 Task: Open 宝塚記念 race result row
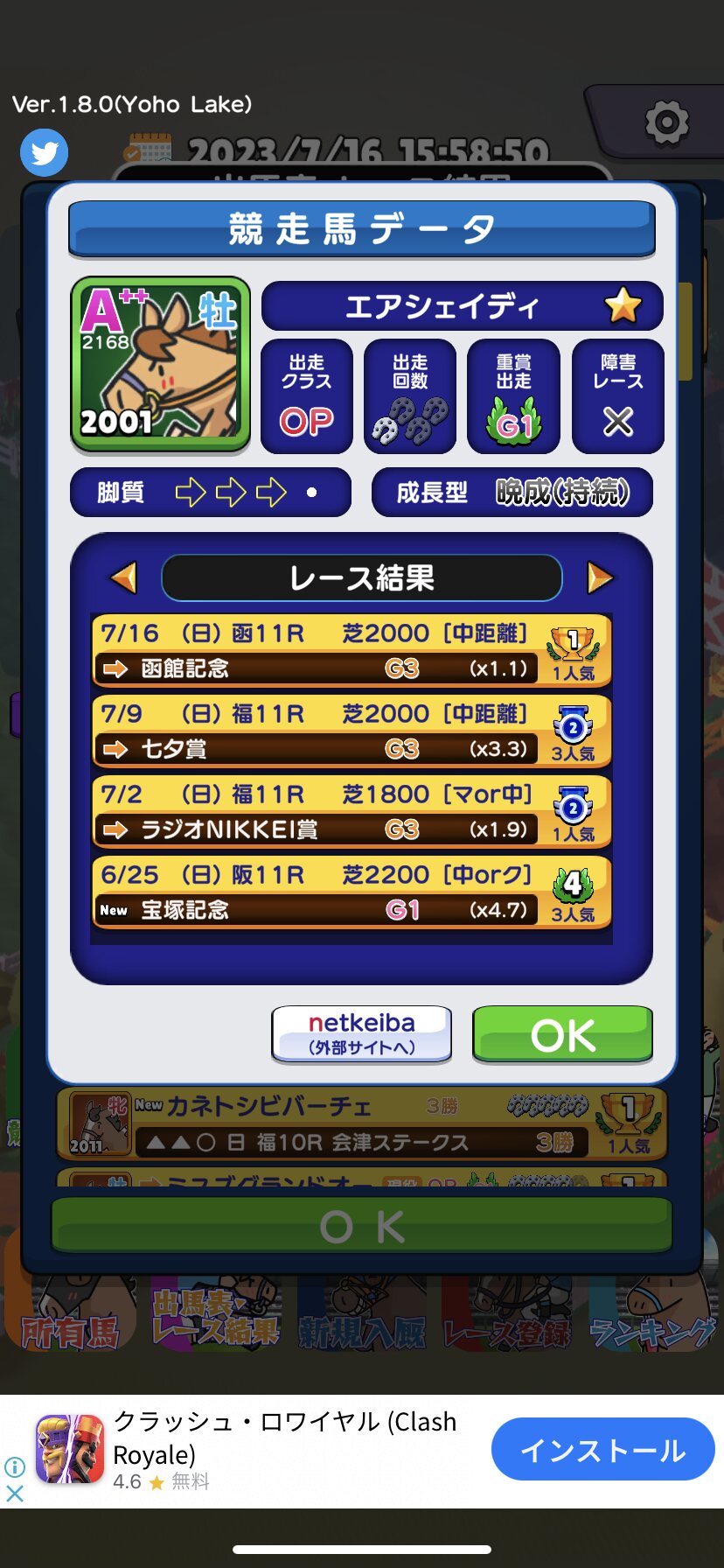352,892
